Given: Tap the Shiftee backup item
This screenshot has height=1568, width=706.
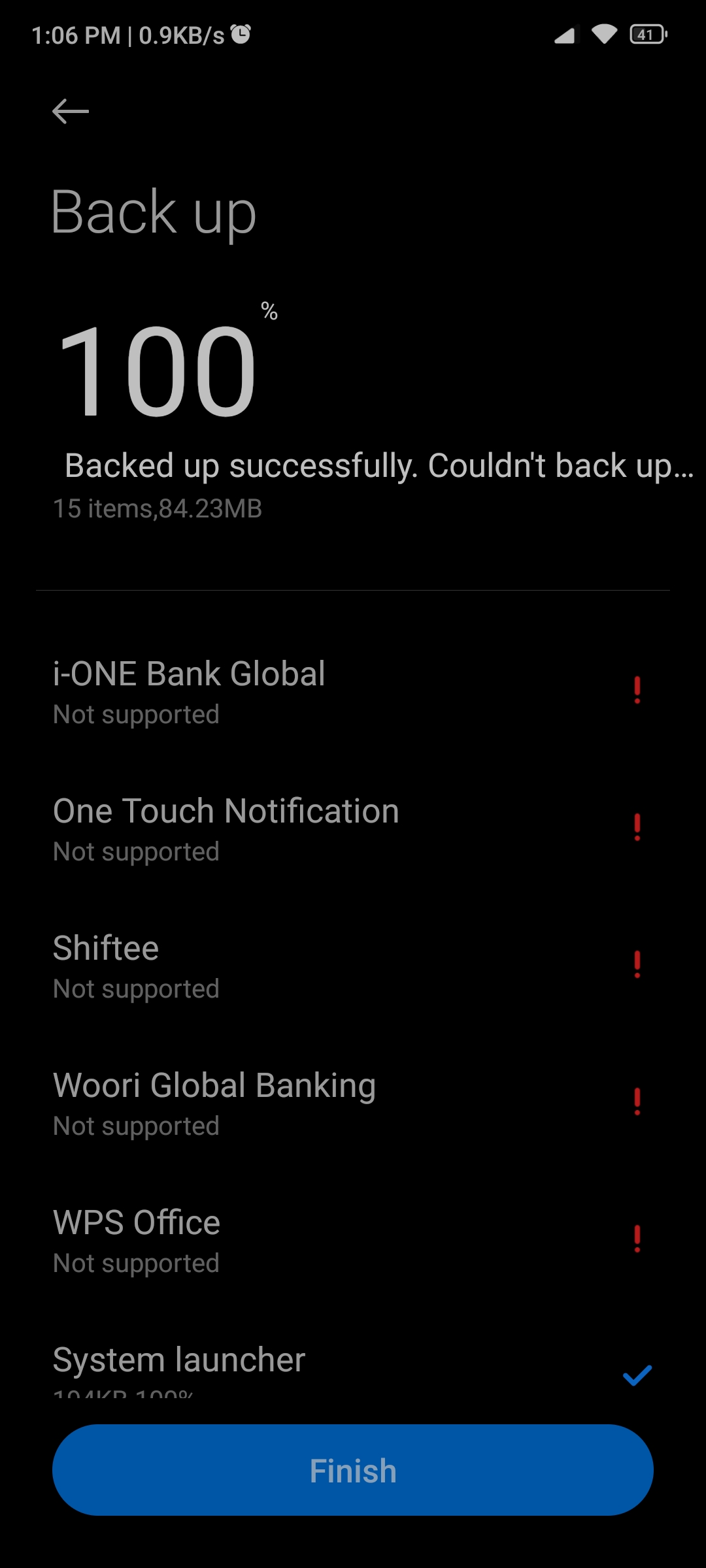Looking at the screenshot, I should click(353, 966).
